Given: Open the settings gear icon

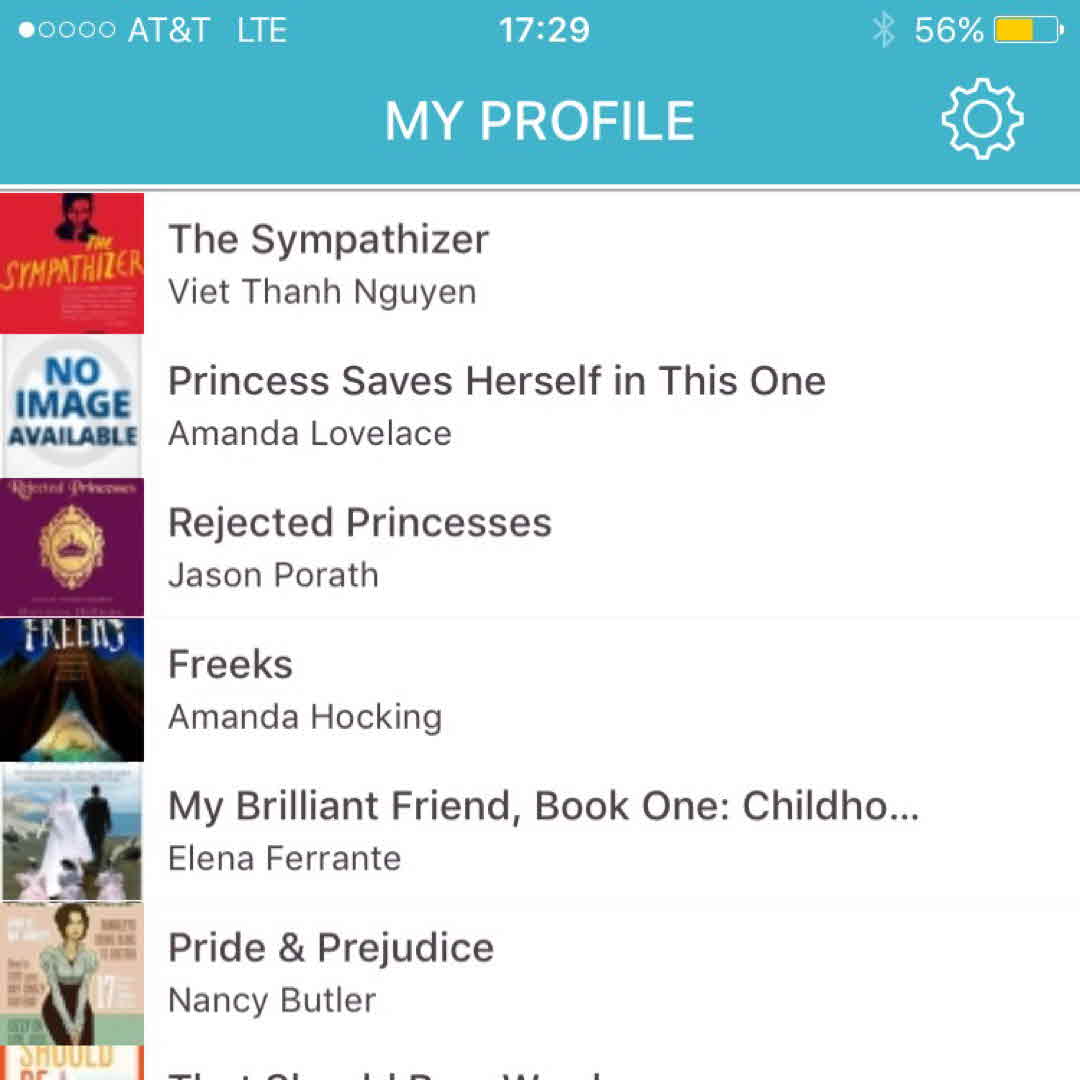Looking at the screenshot, I should tap(982, 119).
